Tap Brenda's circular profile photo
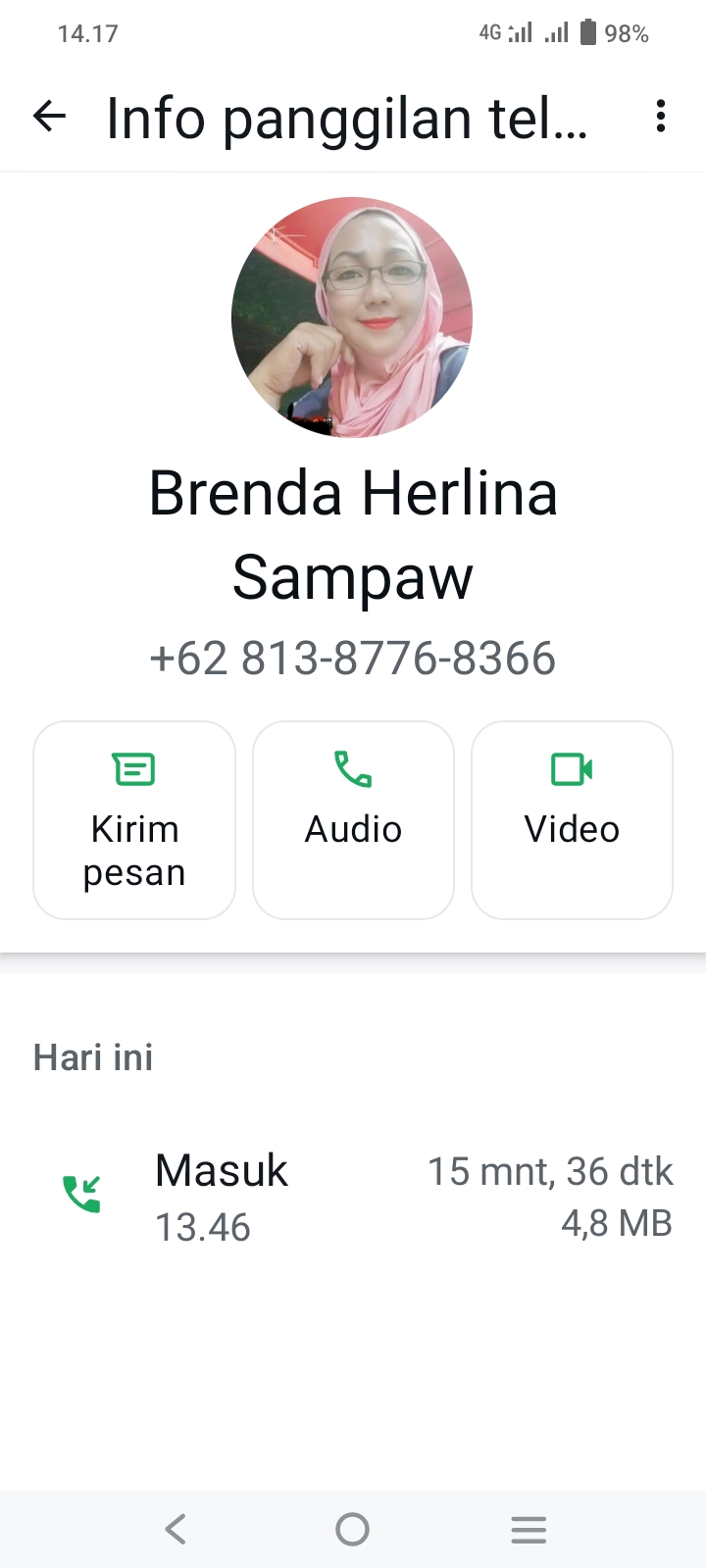Viewport: 706px width, 1568px height. tap(352, 317)
